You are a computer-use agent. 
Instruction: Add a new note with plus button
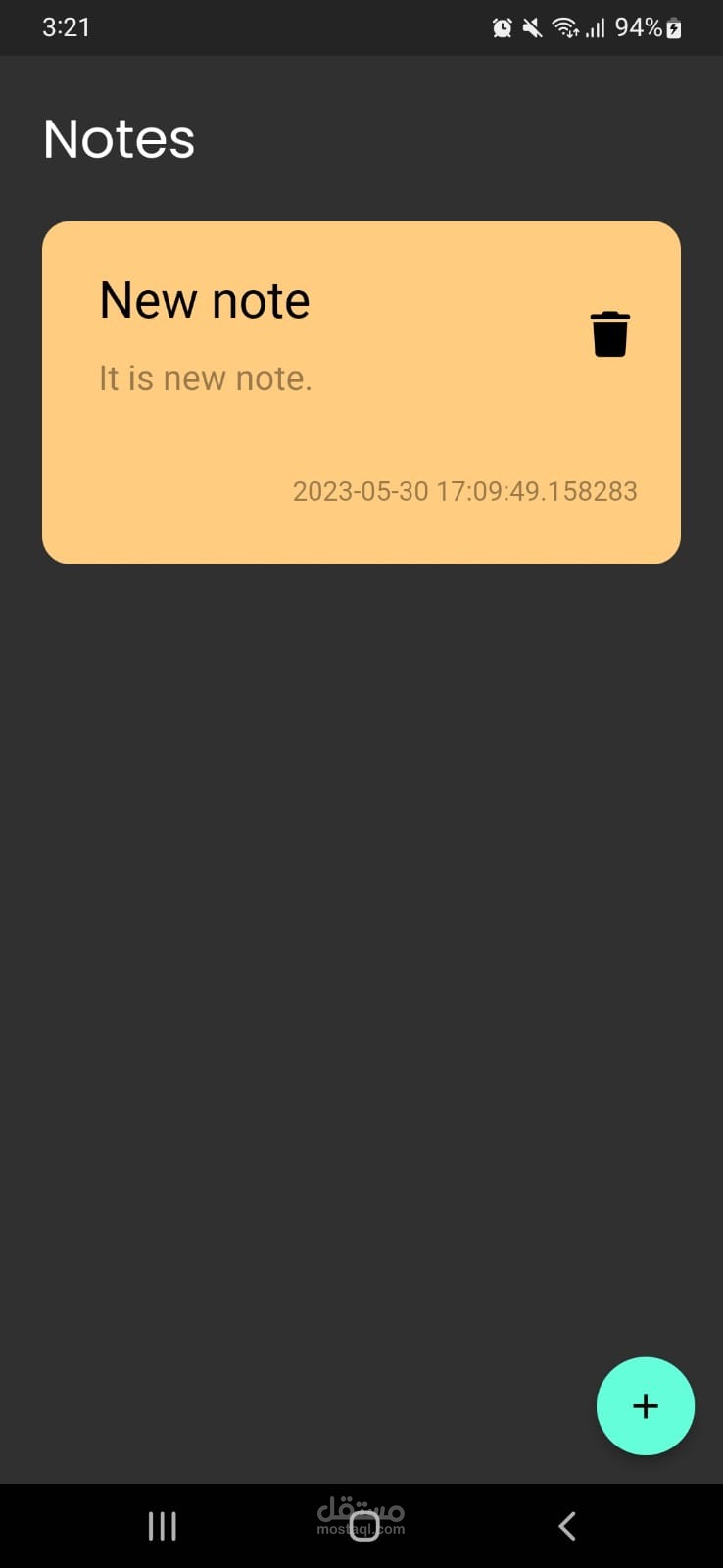pos(646,1406)
